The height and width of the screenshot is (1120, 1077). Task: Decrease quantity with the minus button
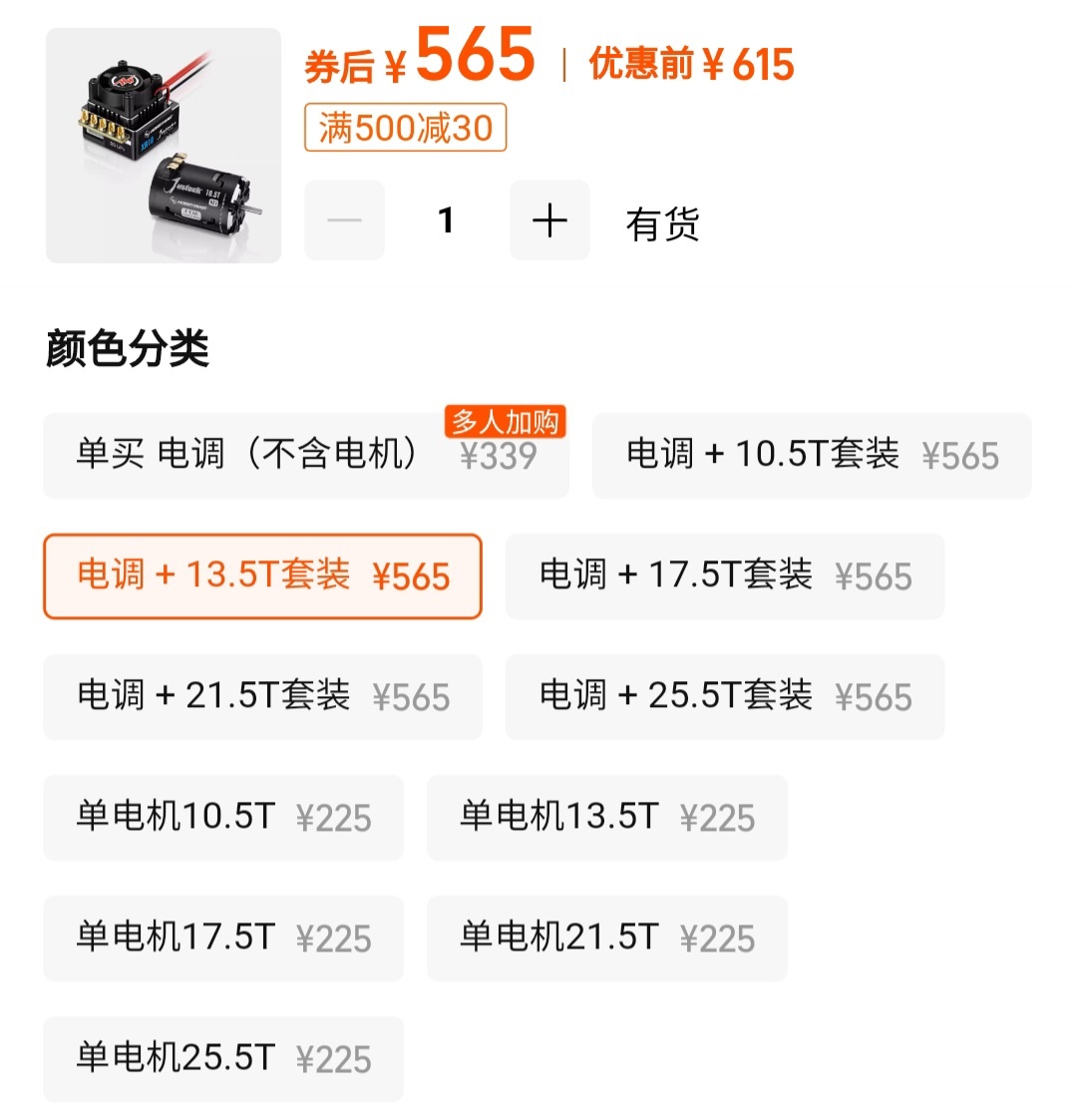[x=344, y=220]
